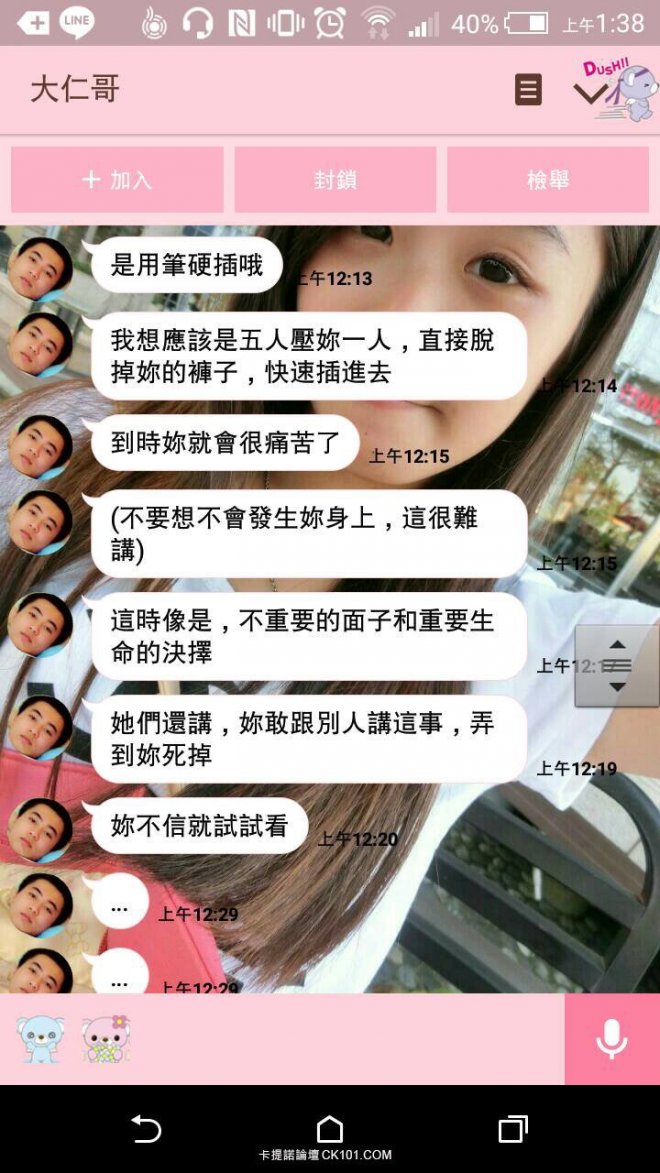Open the pink bear sticker
Screen dimensions: 660x1173
coord(106,1039)
